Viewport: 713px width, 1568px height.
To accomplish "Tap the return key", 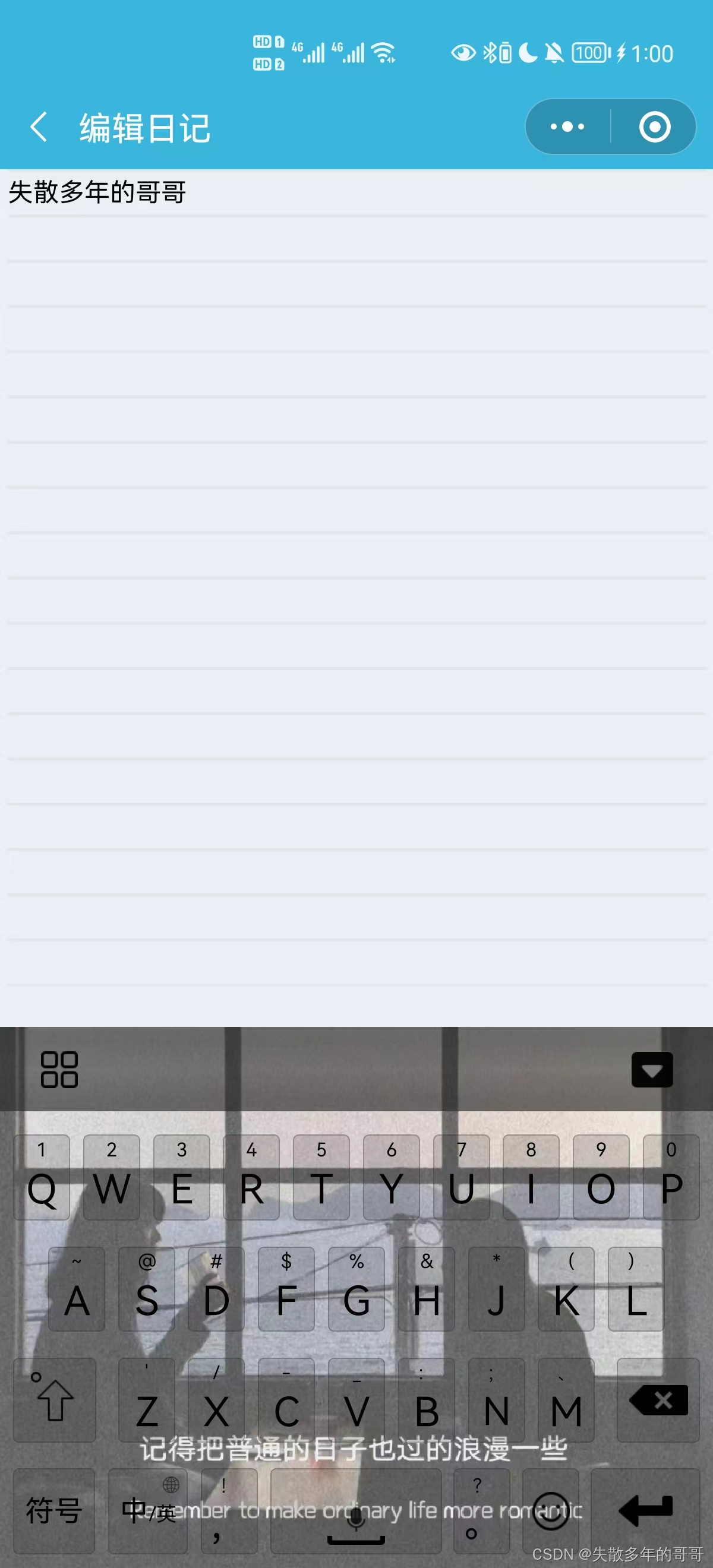I will [x=645, y=1511].
